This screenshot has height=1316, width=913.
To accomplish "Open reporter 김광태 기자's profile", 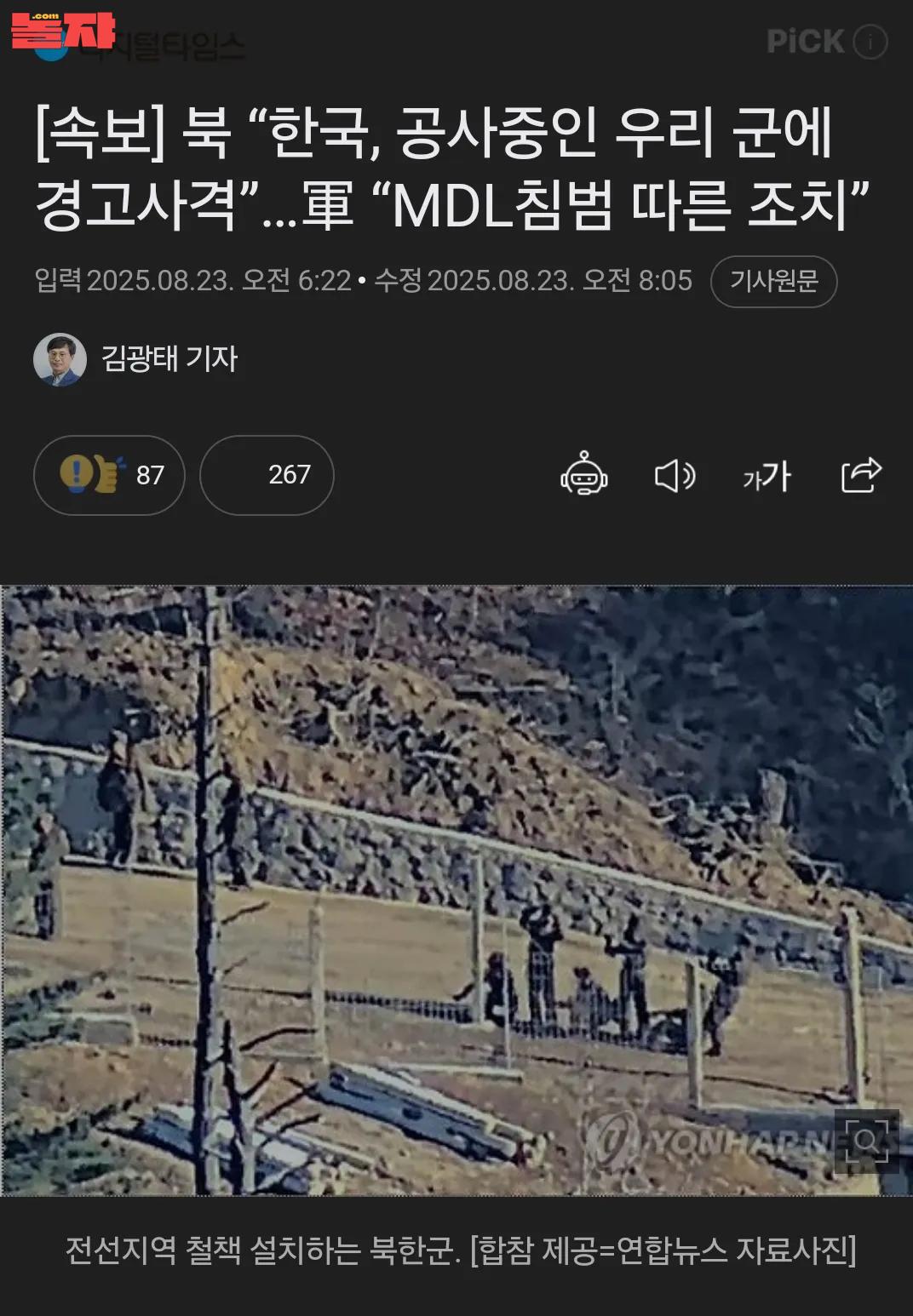I will coord(169,358).
